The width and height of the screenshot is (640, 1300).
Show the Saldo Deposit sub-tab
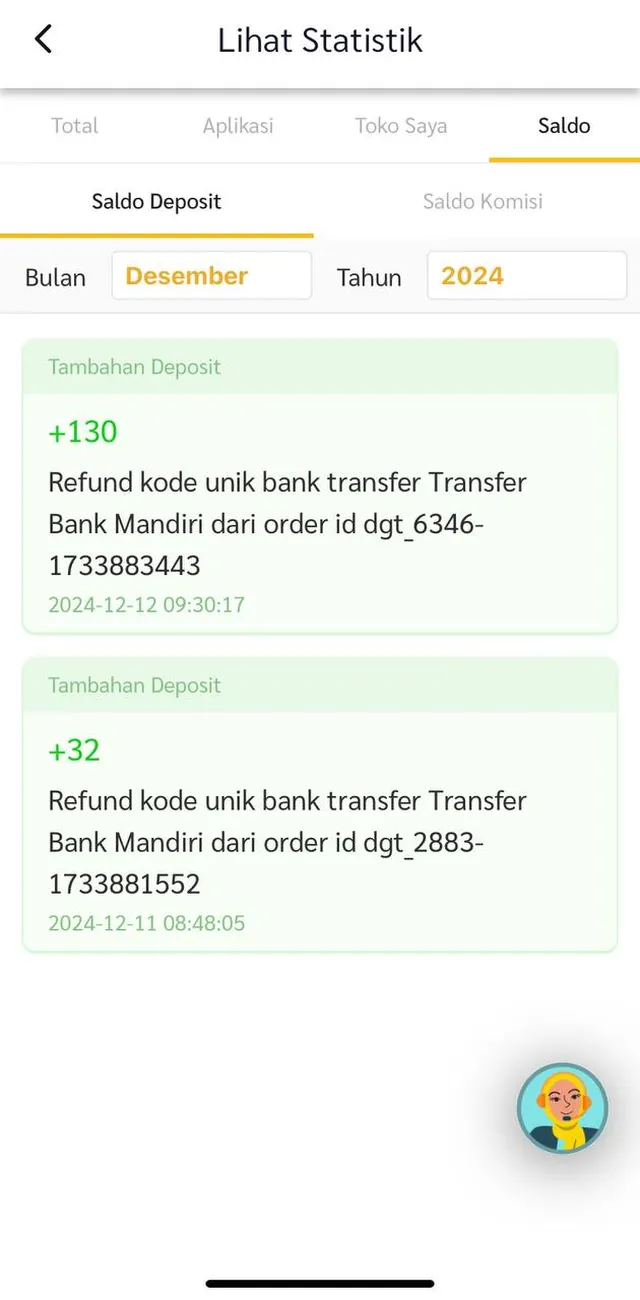157,202
